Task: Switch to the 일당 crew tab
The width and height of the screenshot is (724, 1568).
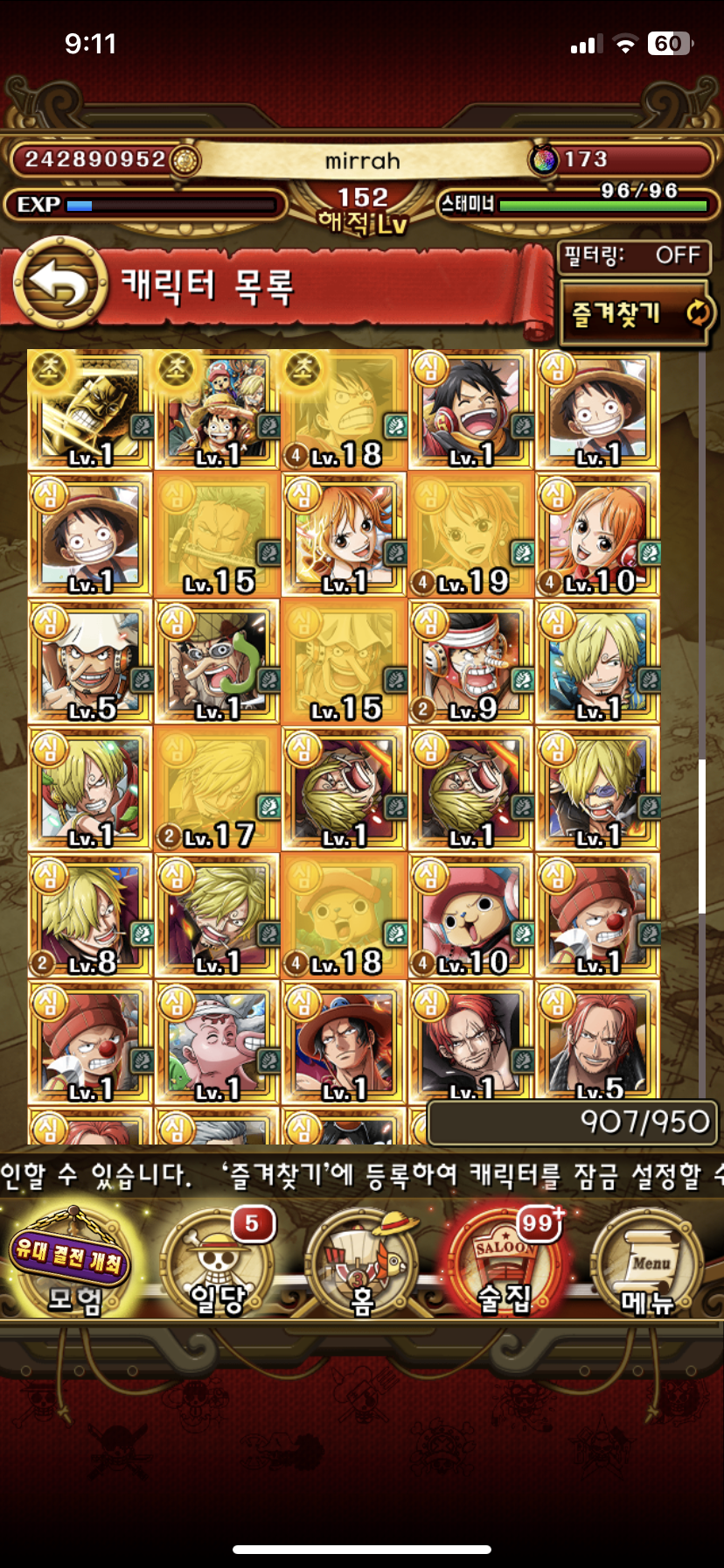Action: tap(219, 1263)
